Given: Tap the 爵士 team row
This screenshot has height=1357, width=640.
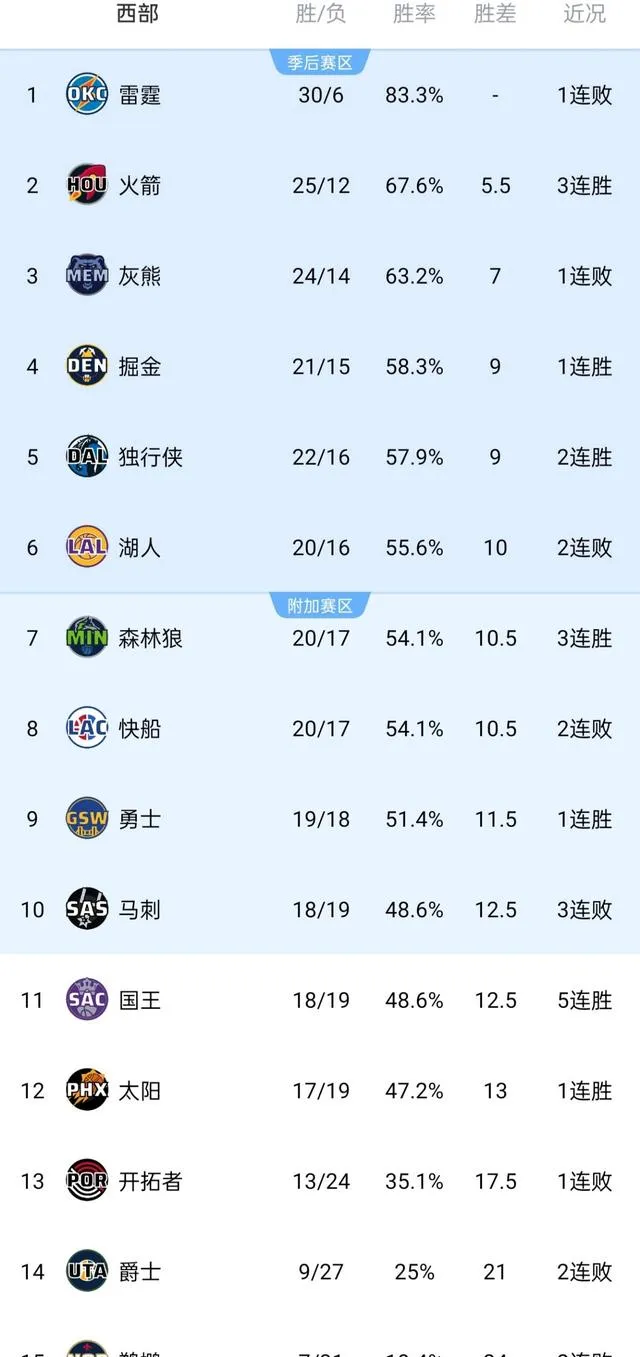Looking at the screenshot, I should 139,1272.
